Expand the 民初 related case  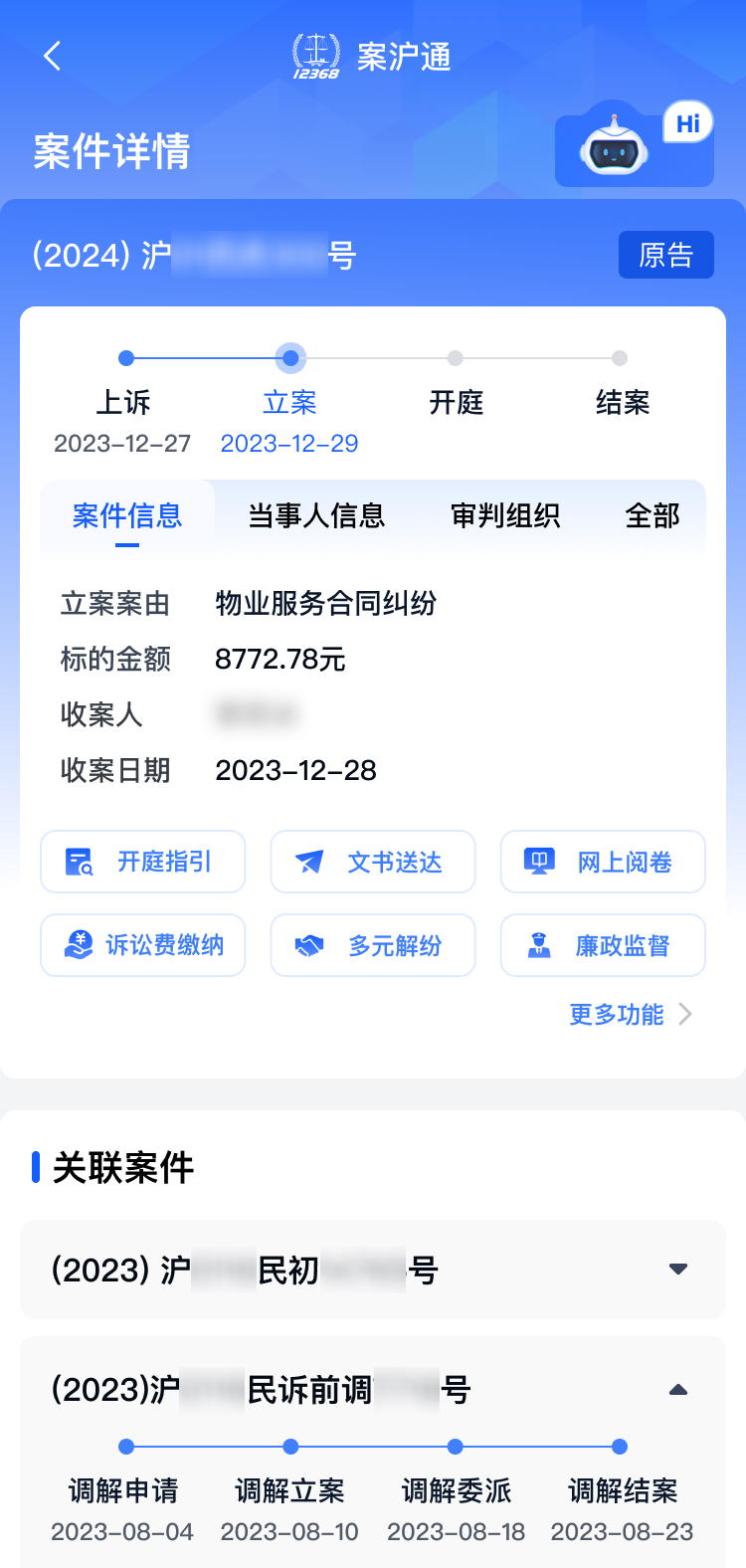[x=677, y=1270]
